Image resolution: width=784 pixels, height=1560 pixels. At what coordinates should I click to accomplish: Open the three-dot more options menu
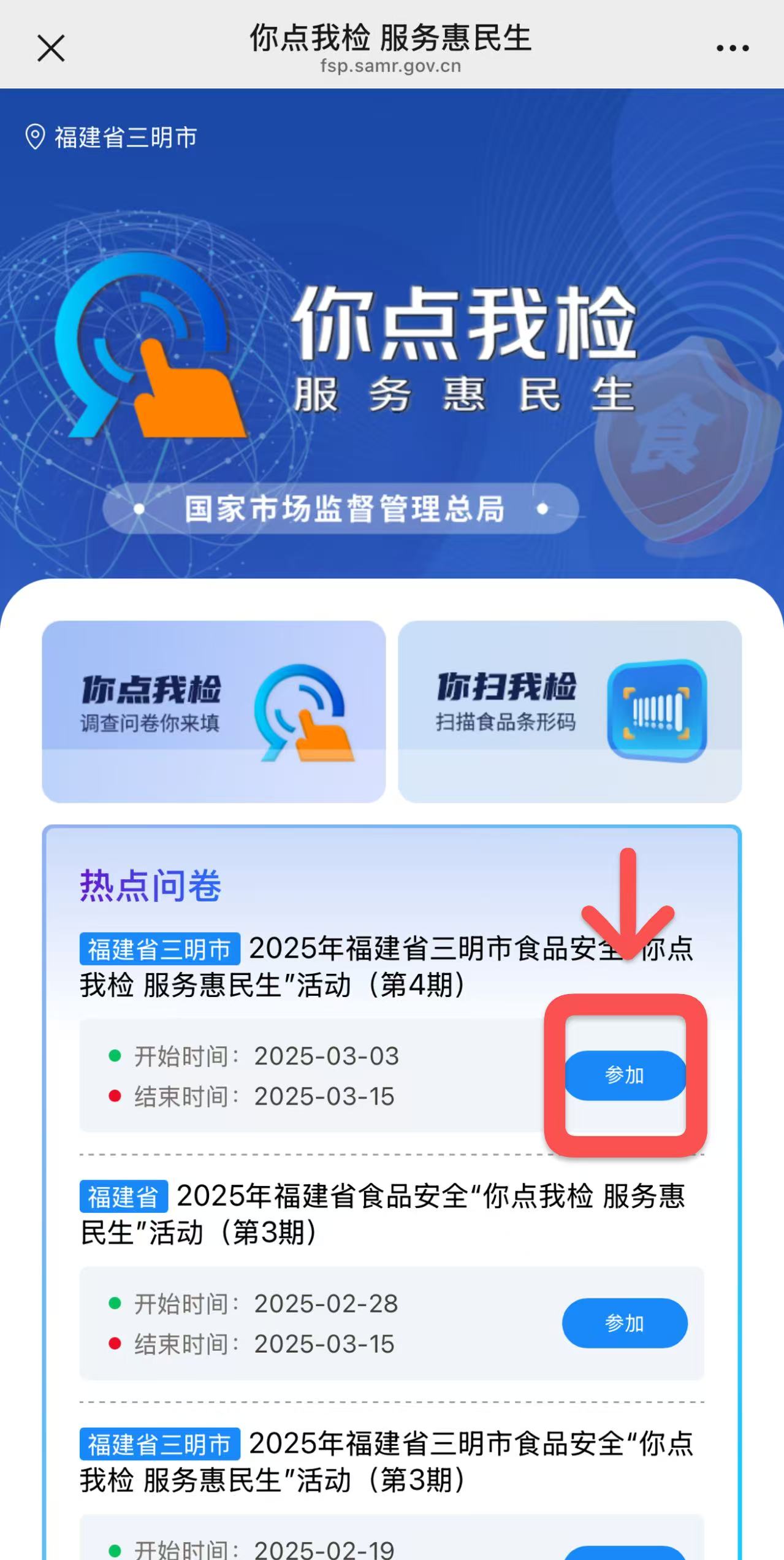point(733,48)
